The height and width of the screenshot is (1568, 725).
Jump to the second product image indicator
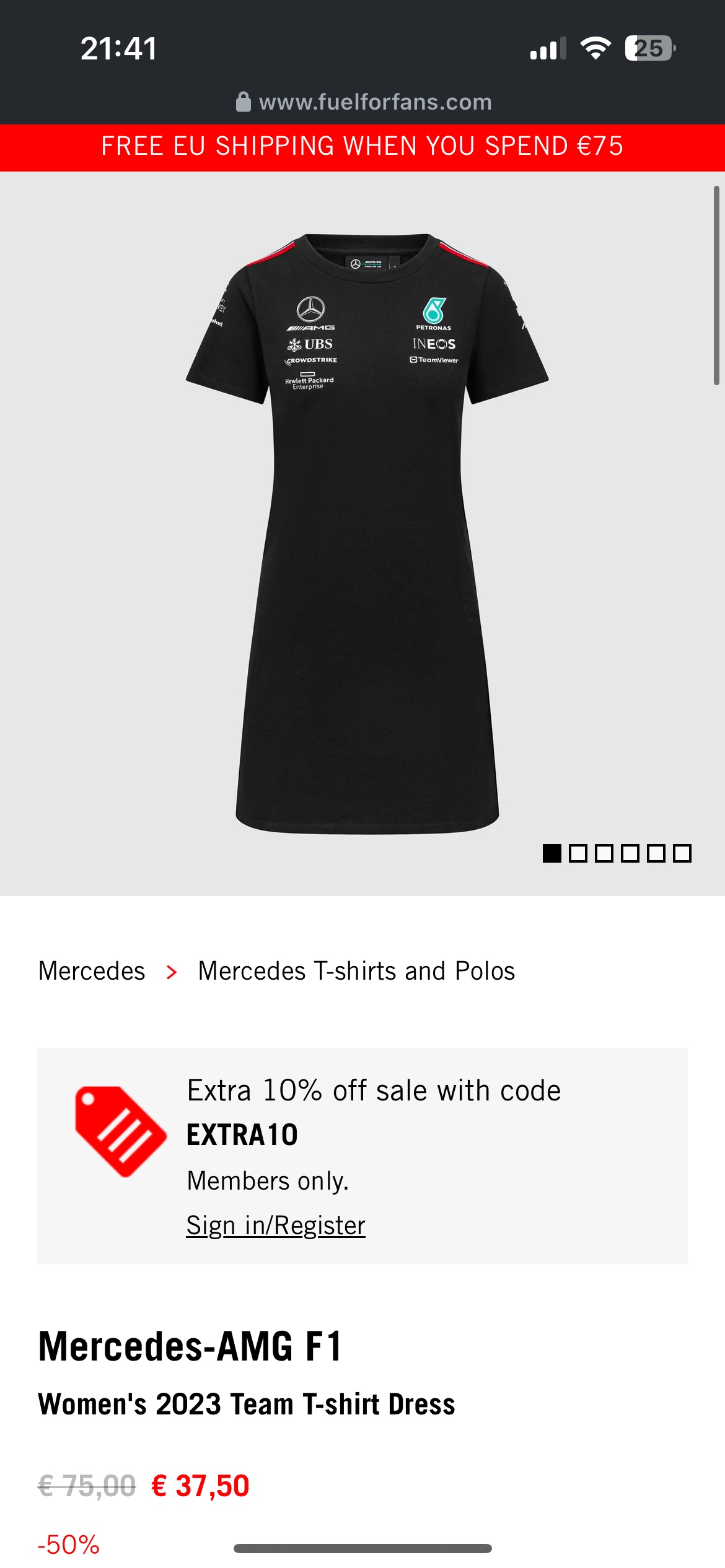[x=578, y=853]
